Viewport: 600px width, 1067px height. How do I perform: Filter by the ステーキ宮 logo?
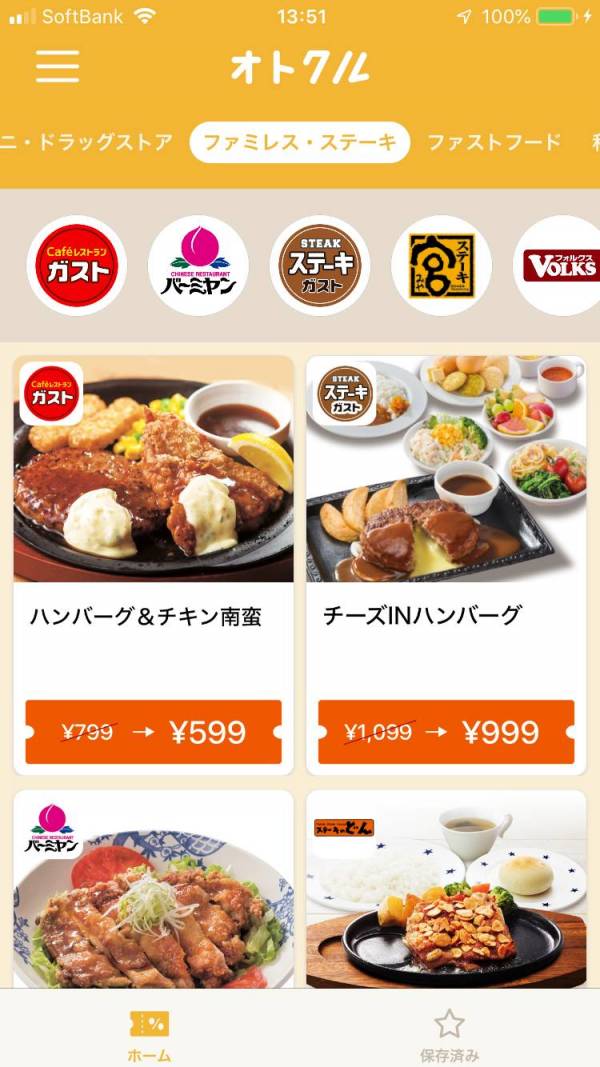click(441, 266)
